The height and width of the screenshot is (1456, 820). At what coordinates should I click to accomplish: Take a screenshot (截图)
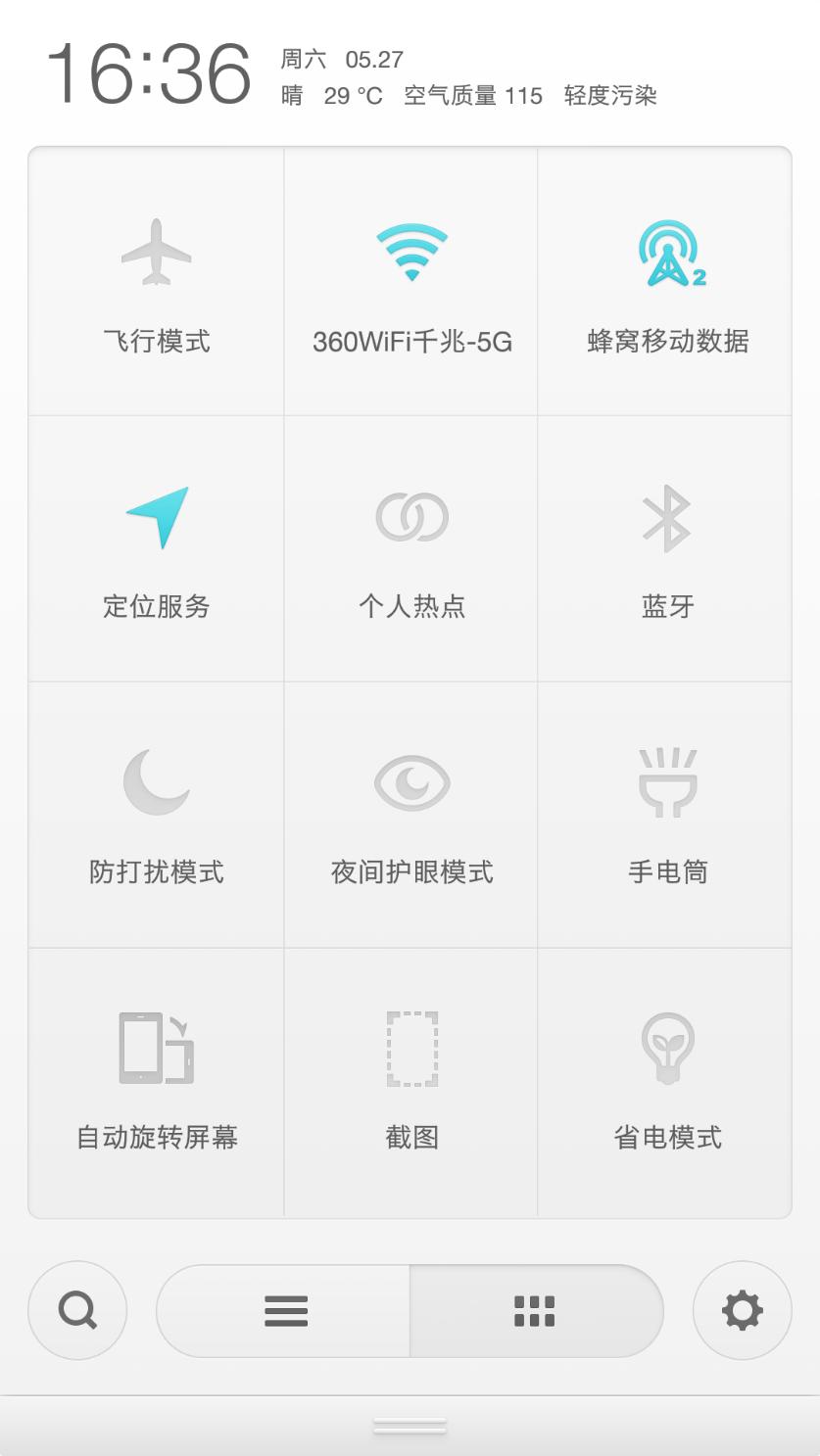pos(410,1077)
